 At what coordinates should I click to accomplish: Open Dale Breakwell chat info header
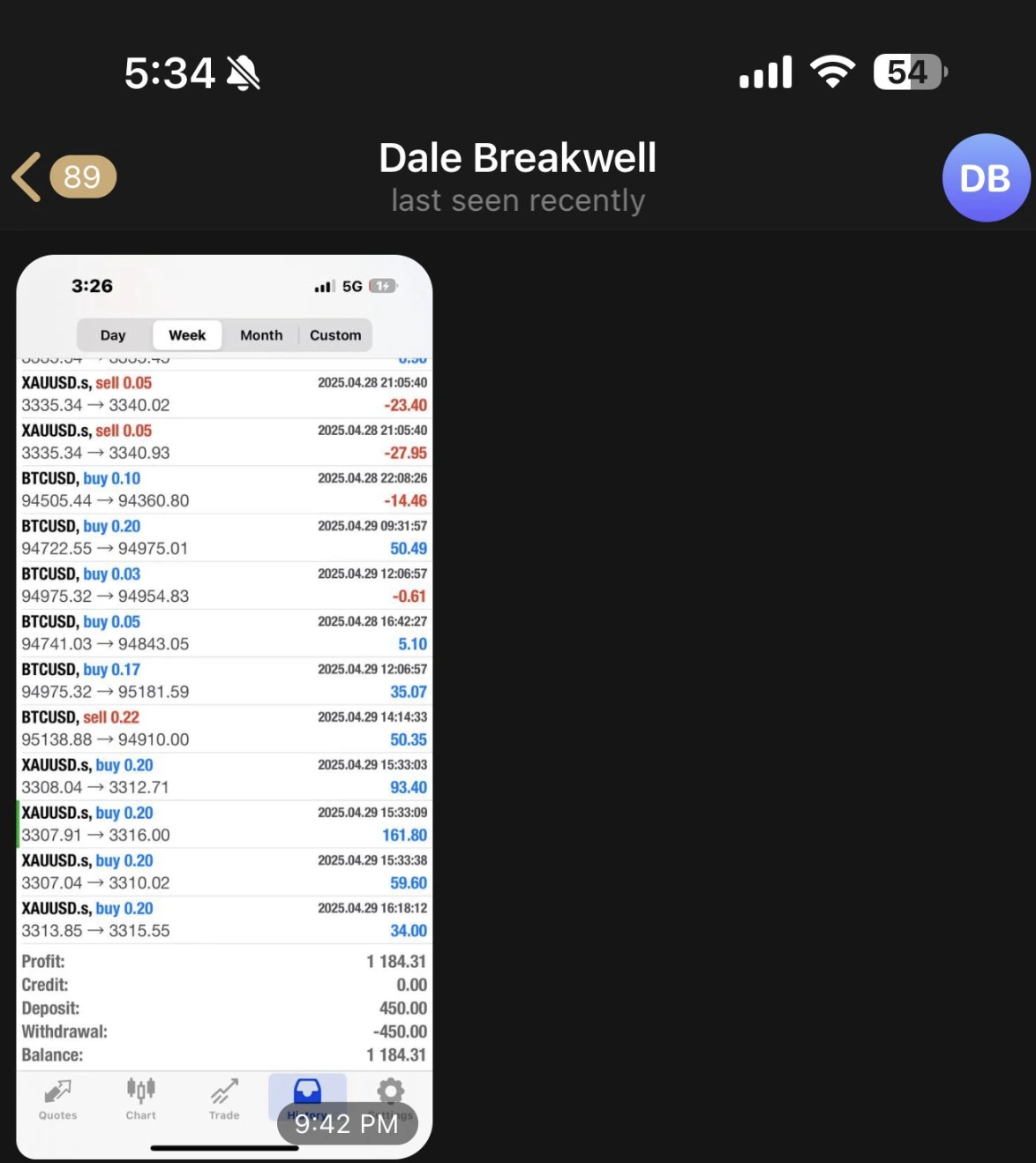pyautogui.click(x=518, y=176)
